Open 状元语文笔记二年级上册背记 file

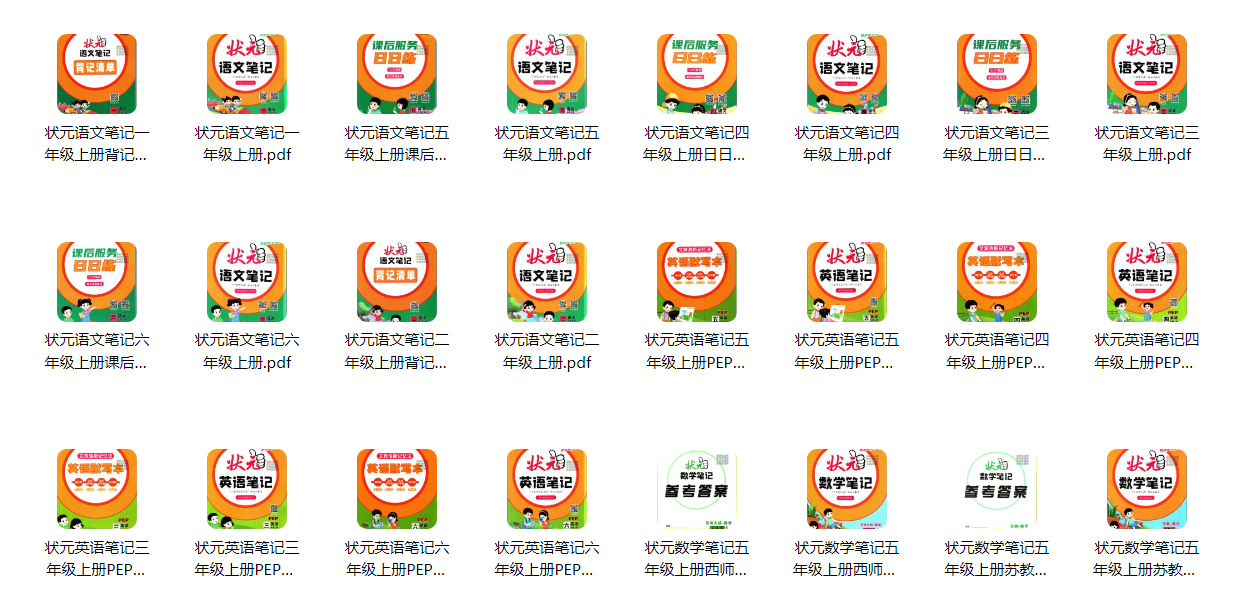pyautogui.click(x=397, y=282)
